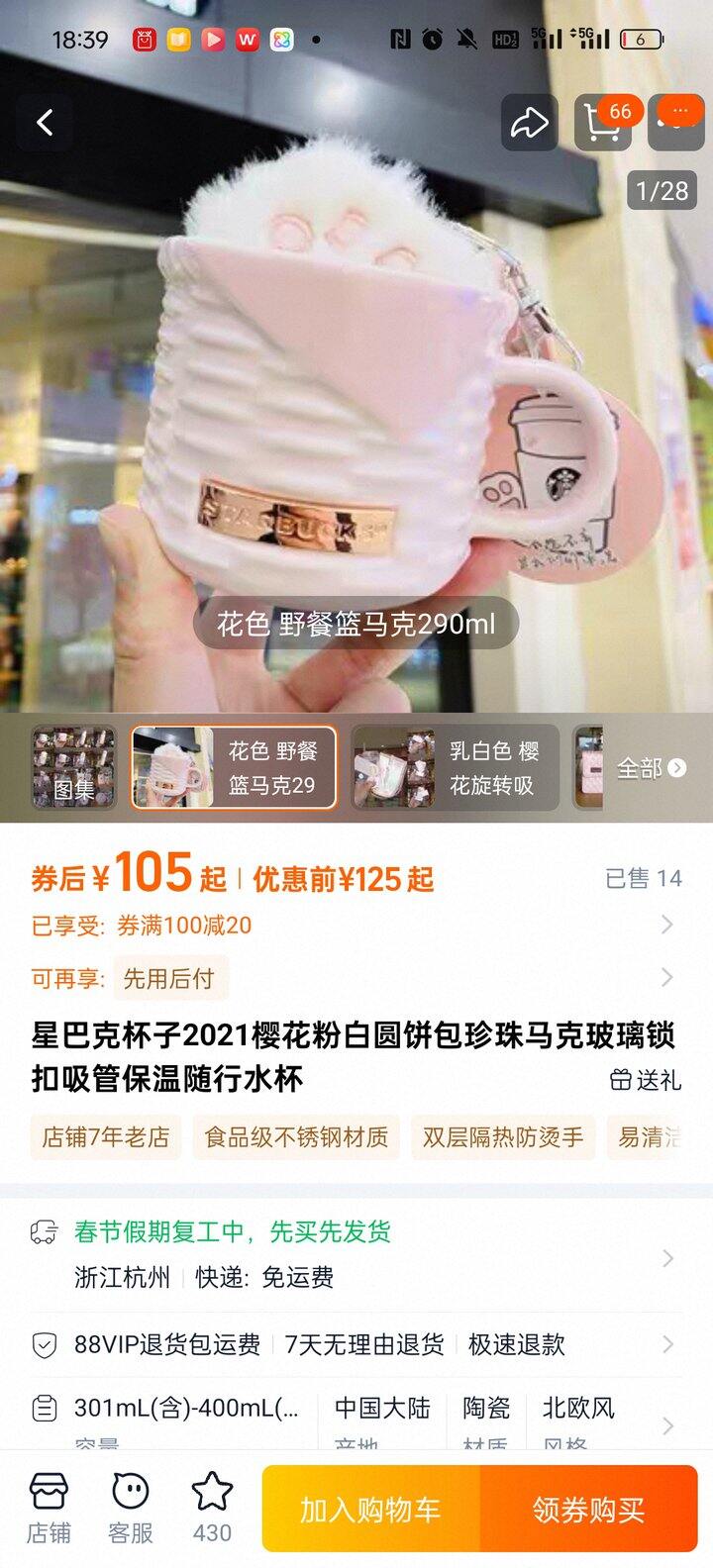The image size is (713, 1568).
Task: Go back using the top-left arrow
Action: click(44, 123)
